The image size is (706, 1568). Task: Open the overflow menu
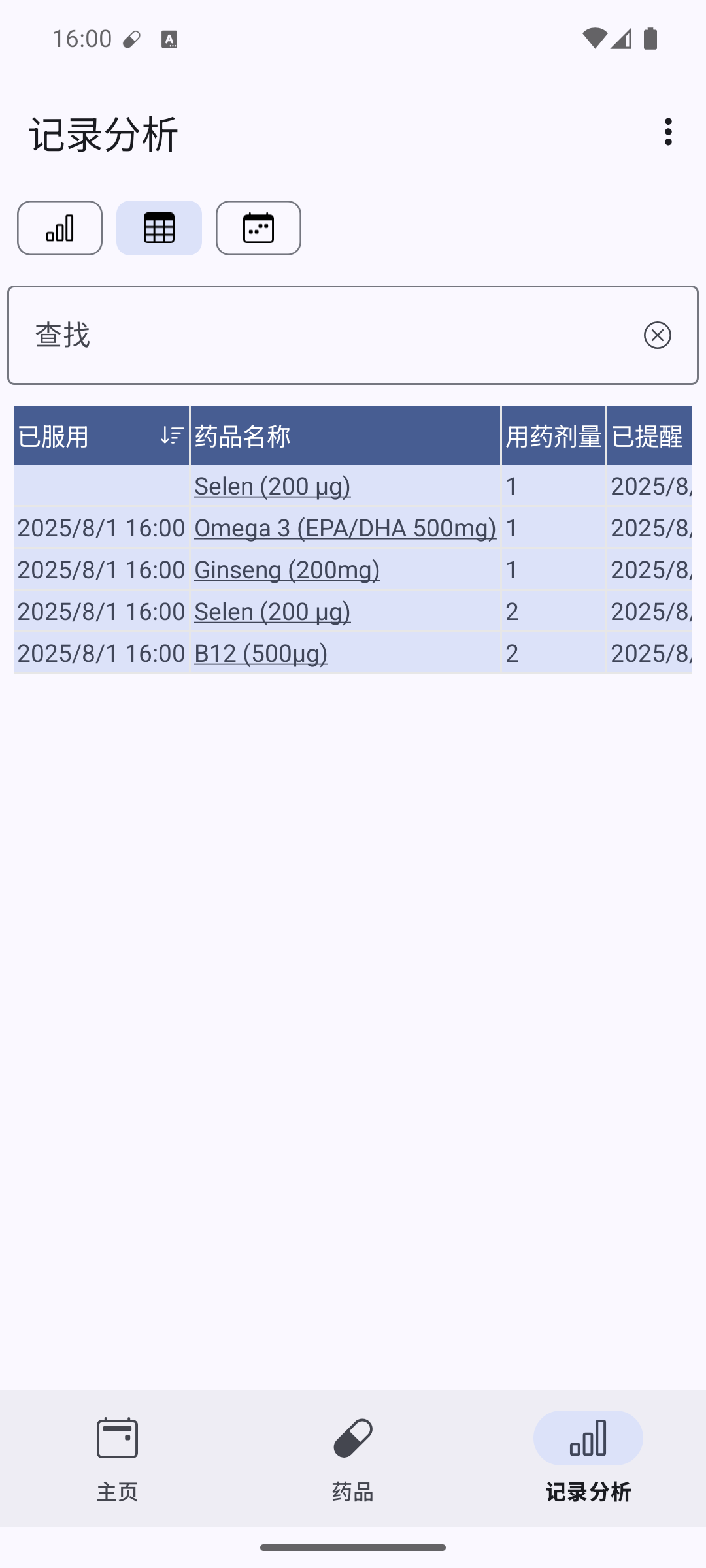tap(667, 132)
